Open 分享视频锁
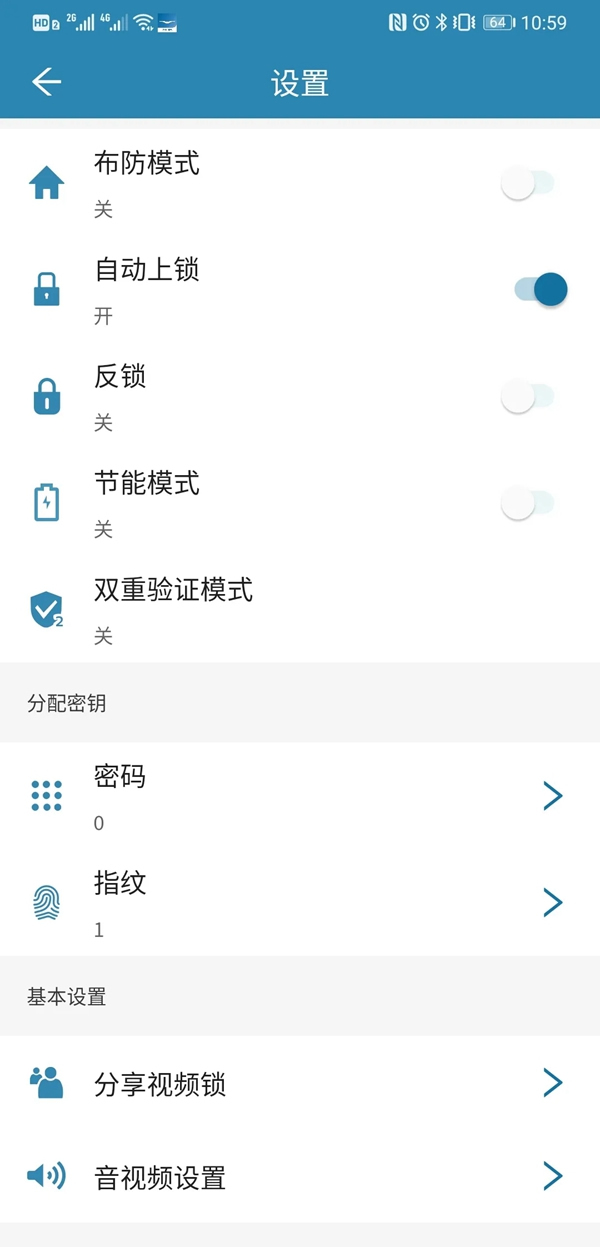The height and width of the screenshot is (1247, 600). pos(300,1083)
